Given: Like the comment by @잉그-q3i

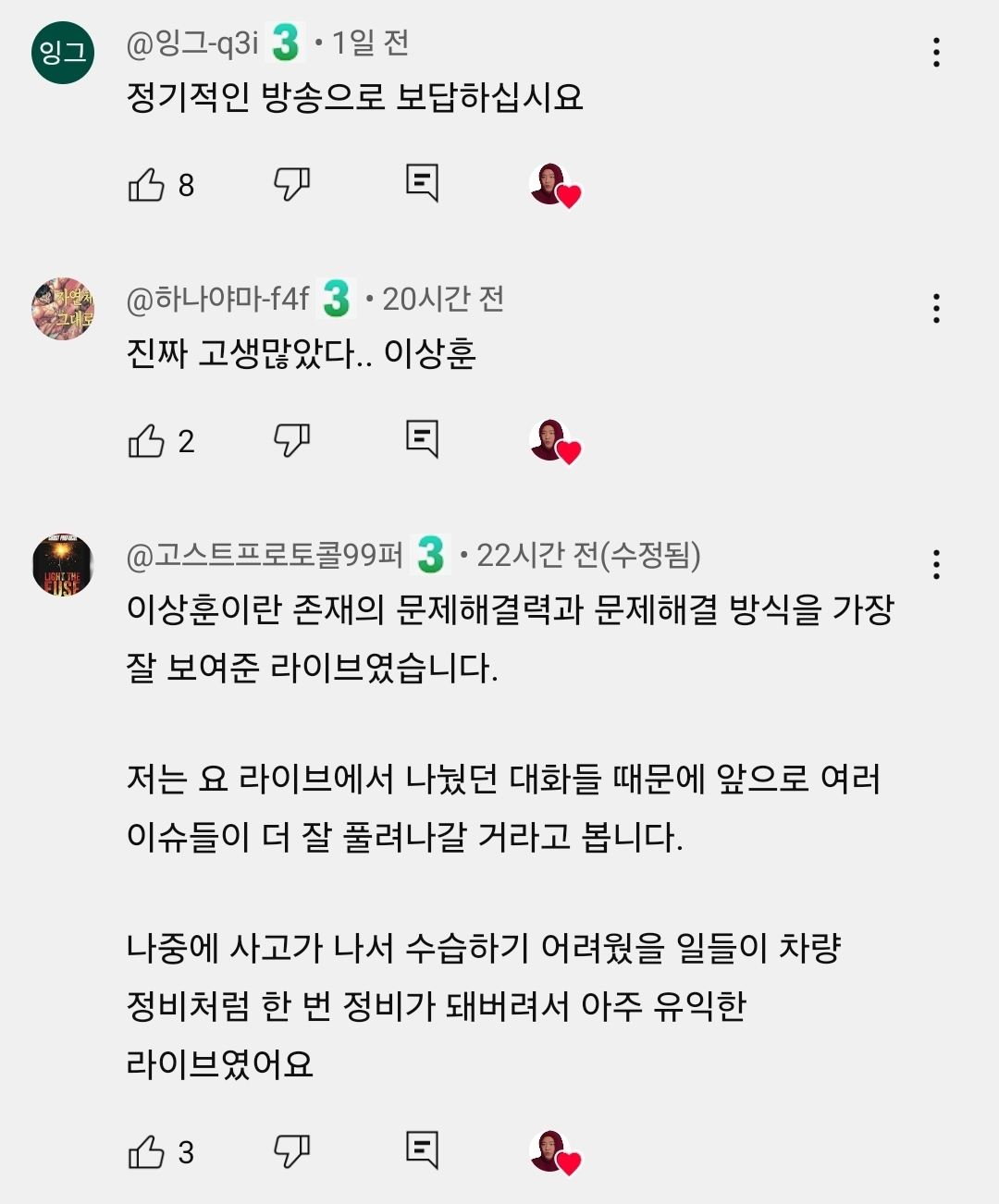Looking at the screenshot, I should (x=146, y=185).
